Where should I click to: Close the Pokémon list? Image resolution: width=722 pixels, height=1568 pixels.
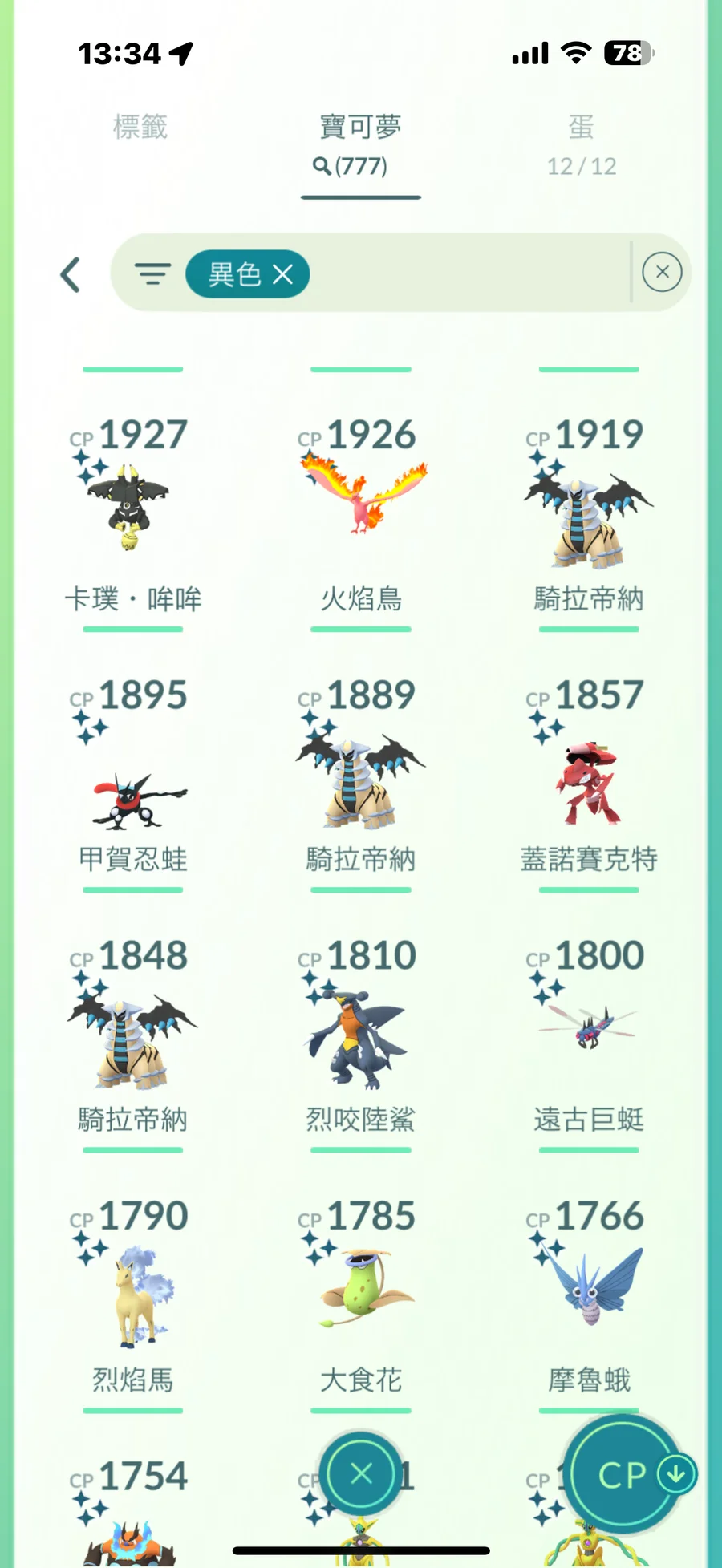pos(361,1473)
